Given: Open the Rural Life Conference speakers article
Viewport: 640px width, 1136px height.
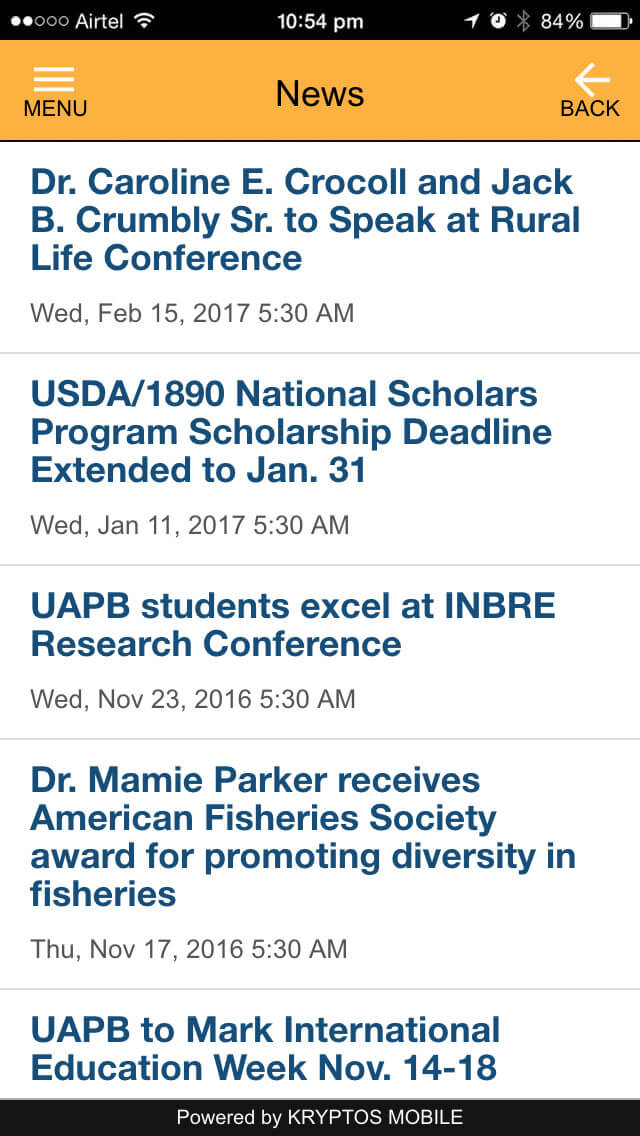Looking at the screenshot, I should pos(320,247).
